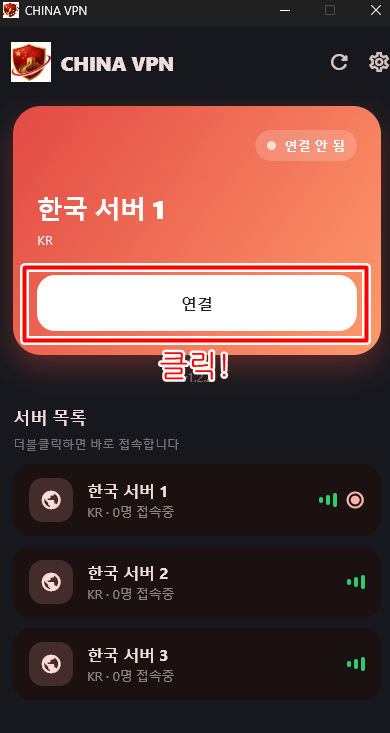
Task: Select 한국 서버 1 in server list
Action: click(x=197, y=500)
